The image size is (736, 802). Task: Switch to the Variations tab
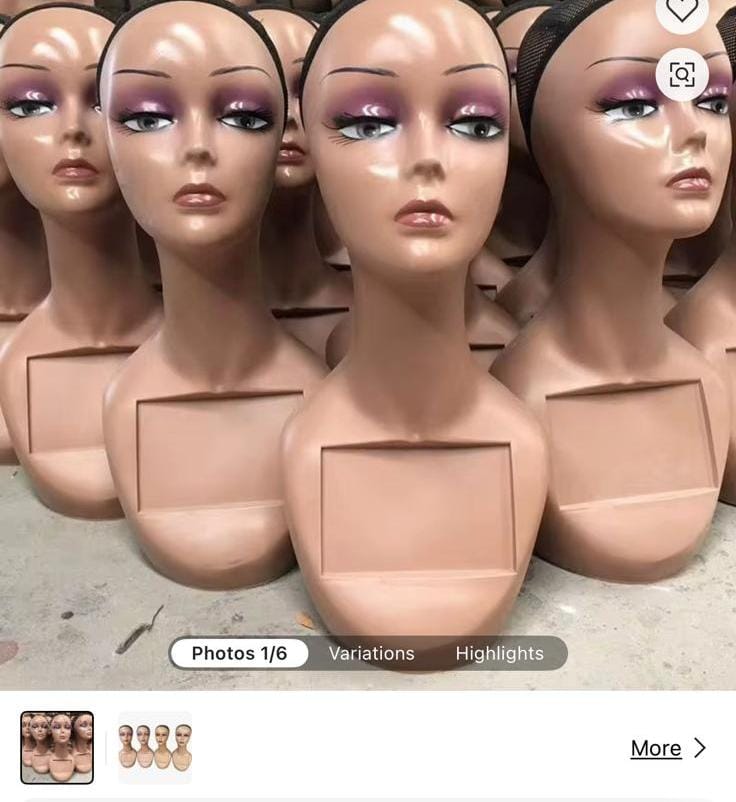click(x=371, y=653)
